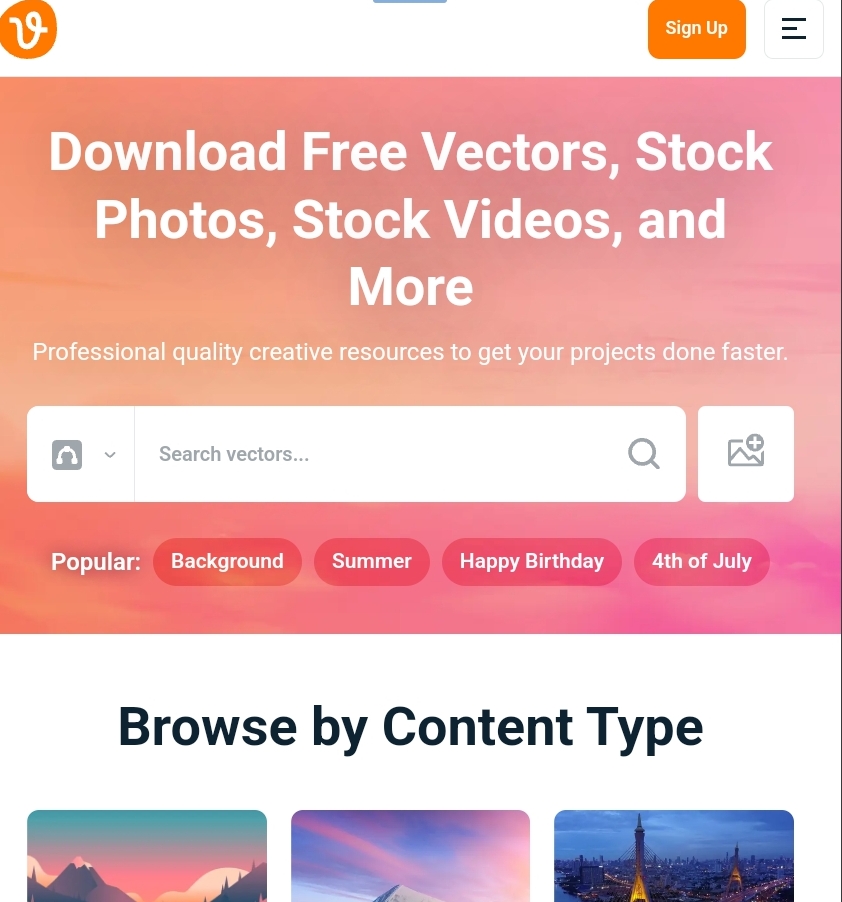
Task: Click the magnifier inside the search field
Action: tap(643, 453)
